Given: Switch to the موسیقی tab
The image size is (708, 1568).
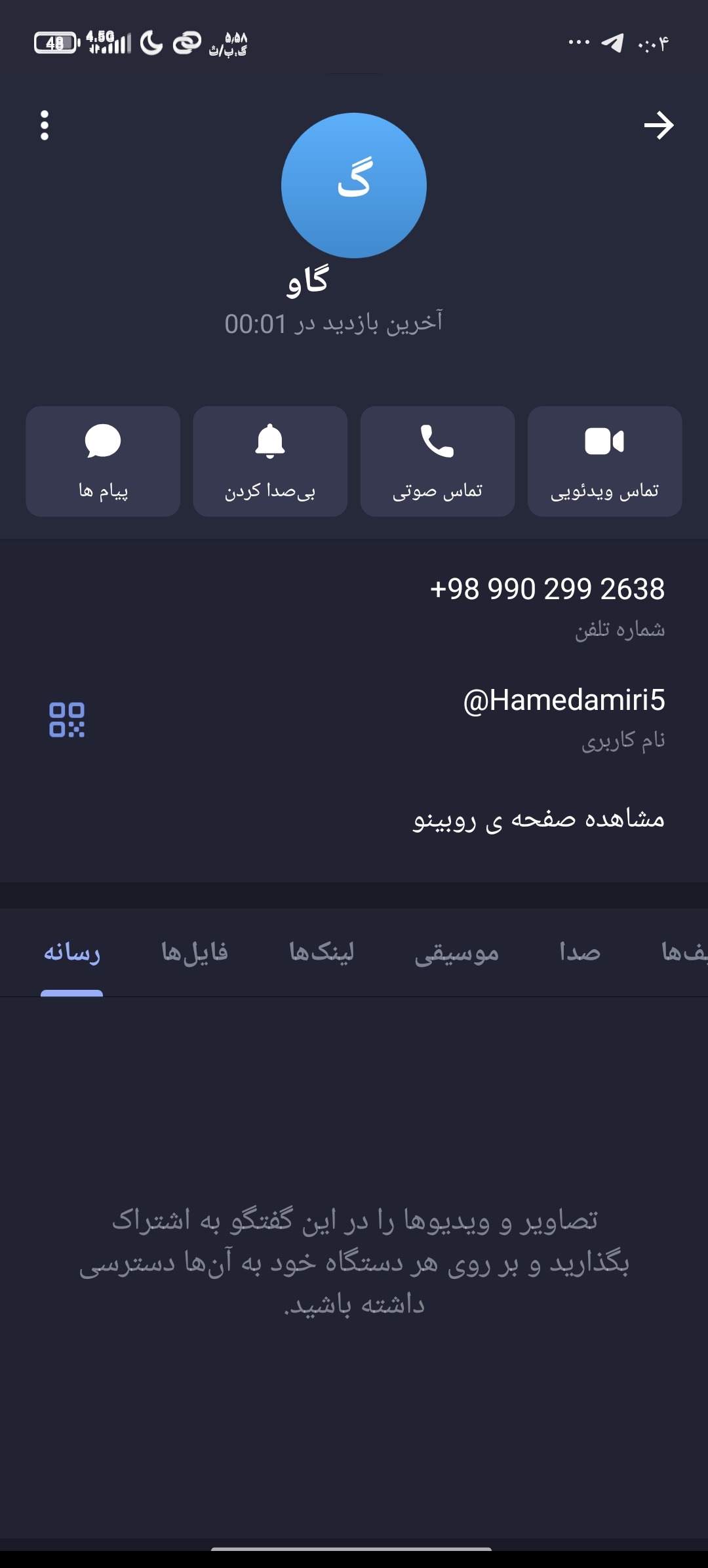Looking at the screenshot, I should click(x=457, y=952).
